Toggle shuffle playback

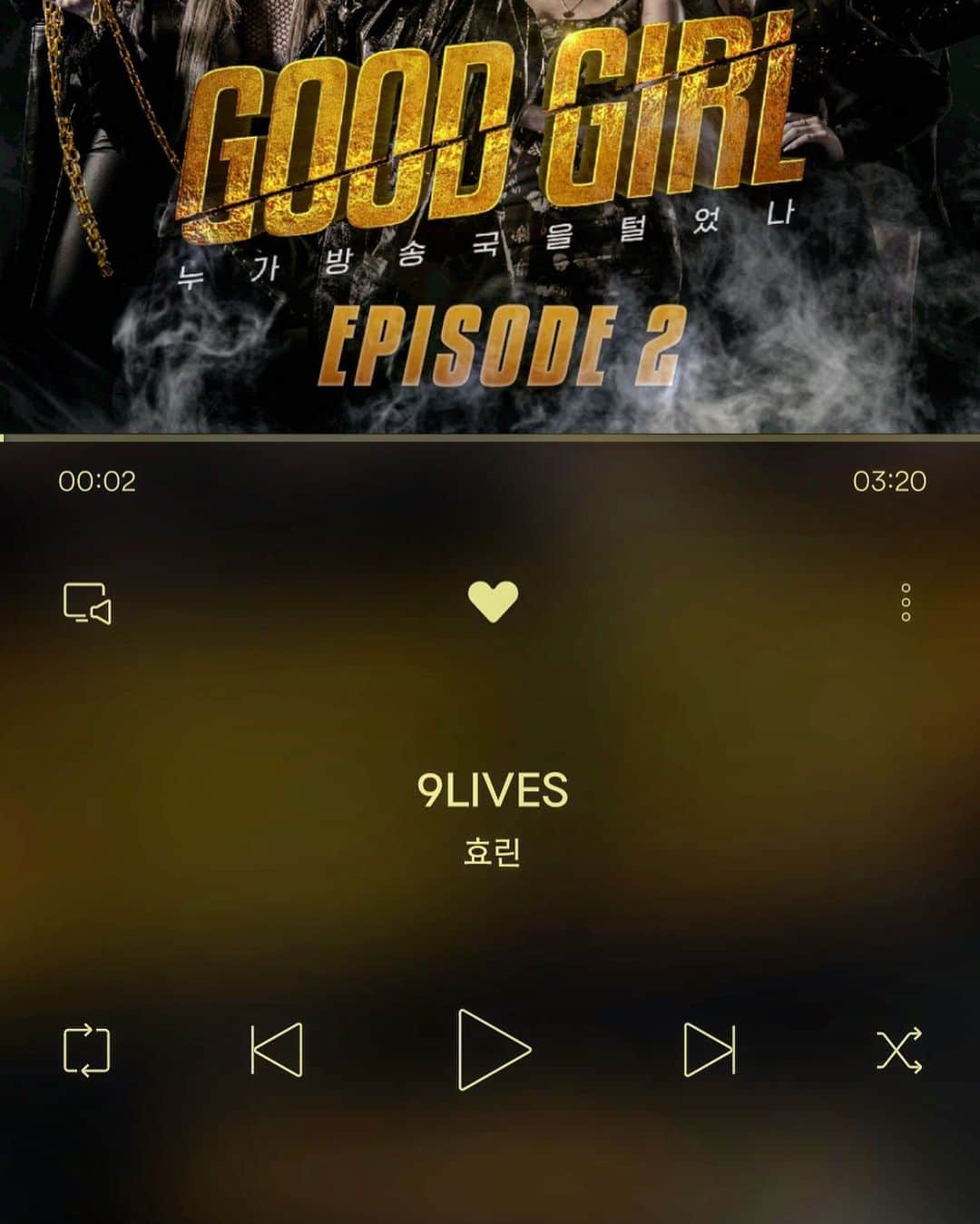click(898, 1051)
